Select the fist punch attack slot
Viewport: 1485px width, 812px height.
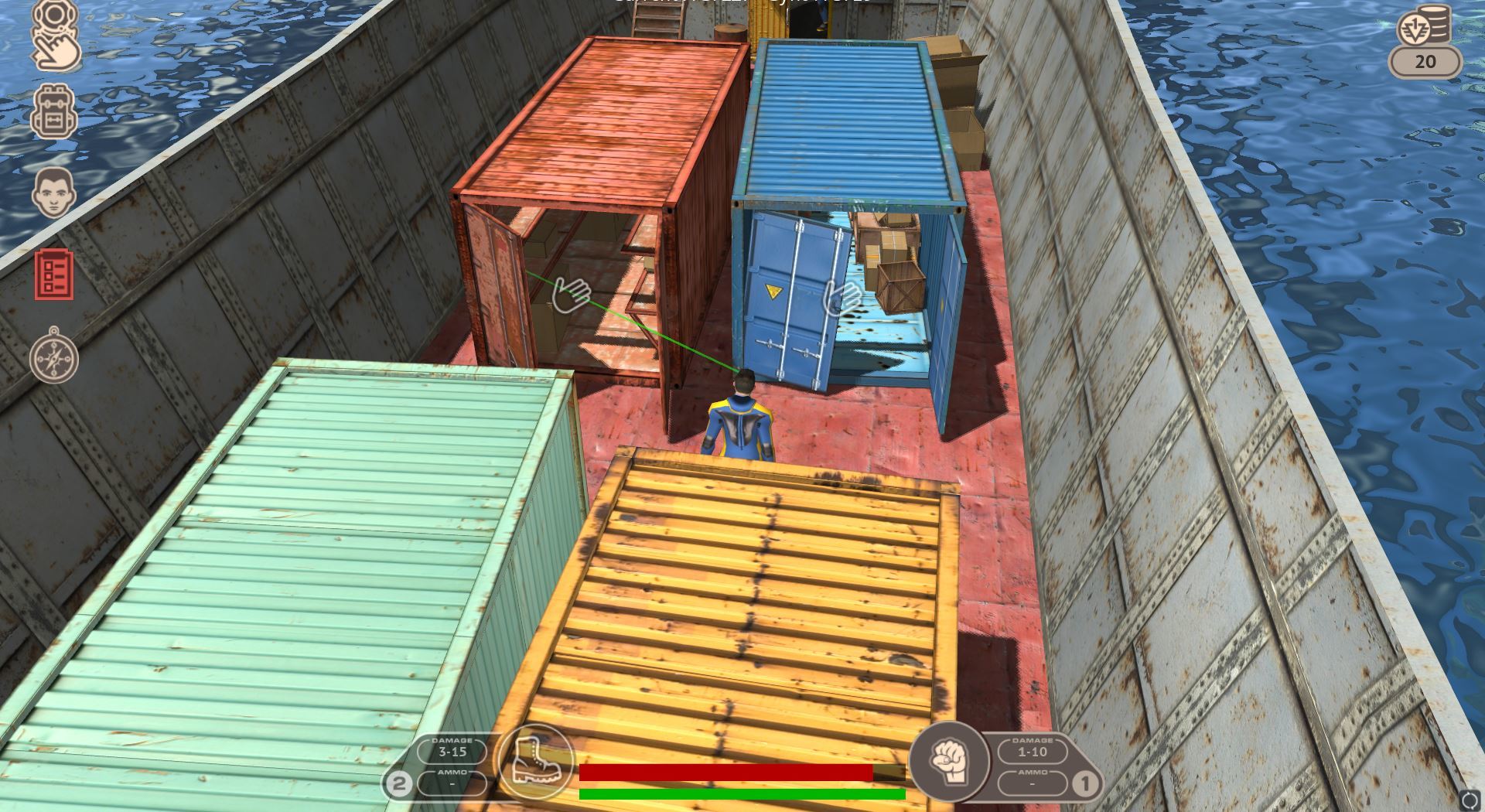point(949,762)
